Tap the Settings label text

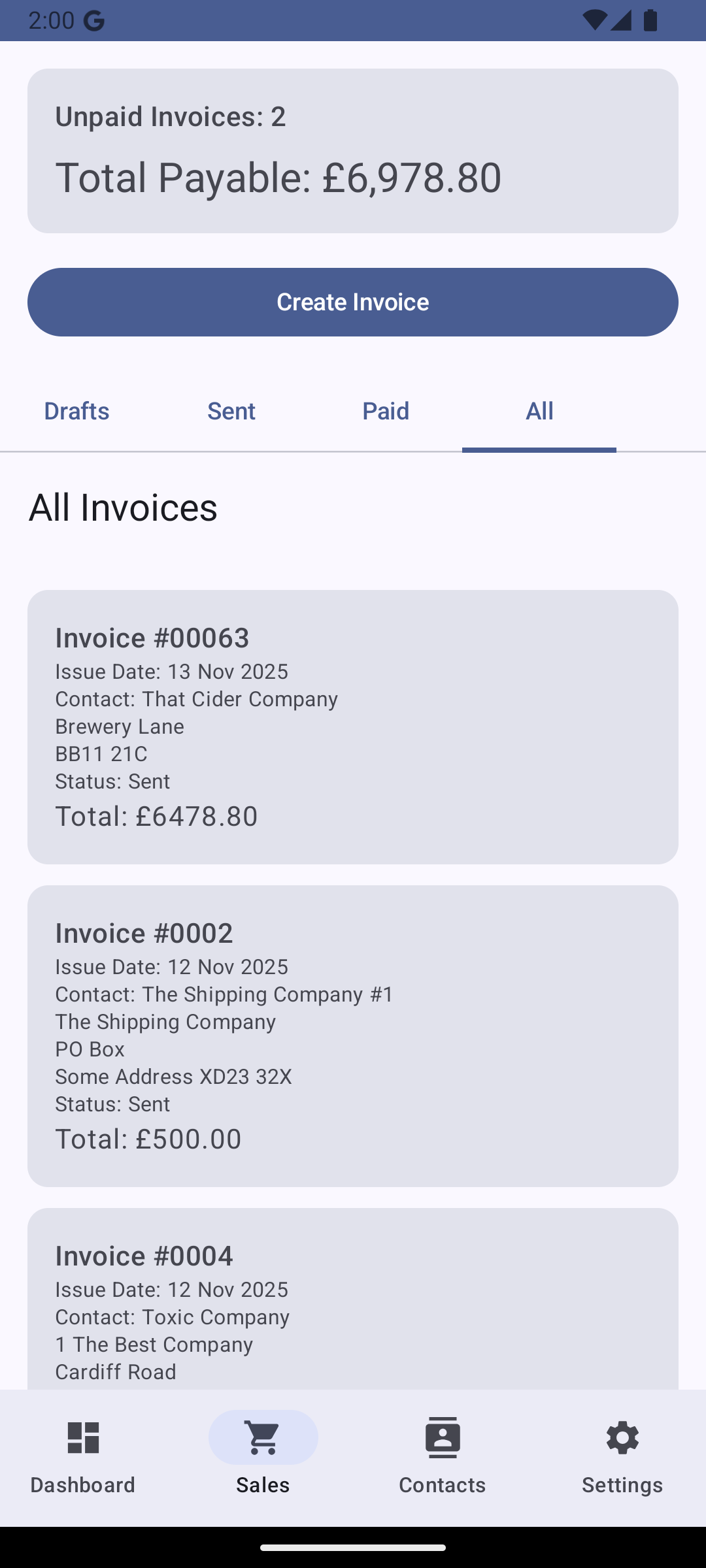(622, 1484)
